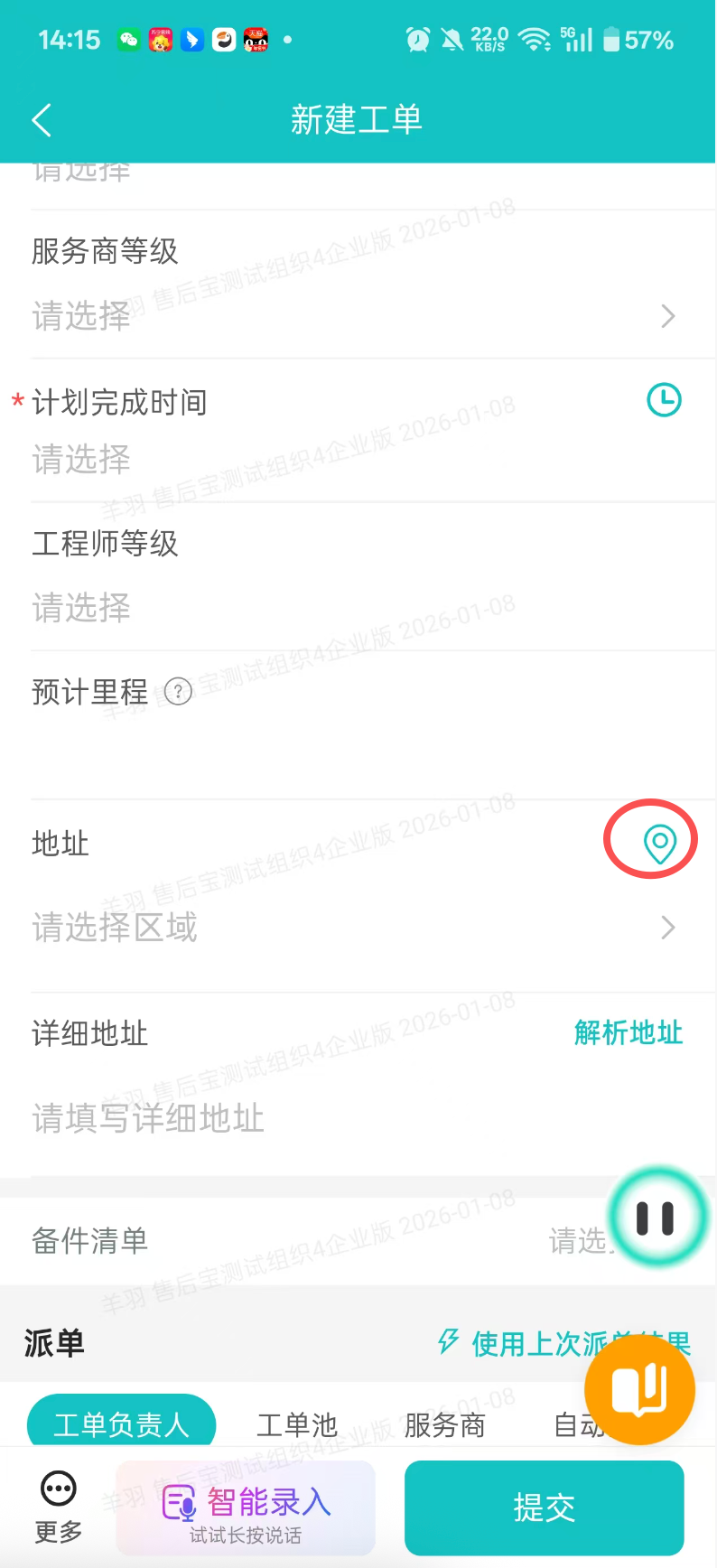Image resolution: width=717 pixels, height=1568 pixels.
Task: Tap the clock icon for 计划完成时间
Action: click(x=664, y=400)
